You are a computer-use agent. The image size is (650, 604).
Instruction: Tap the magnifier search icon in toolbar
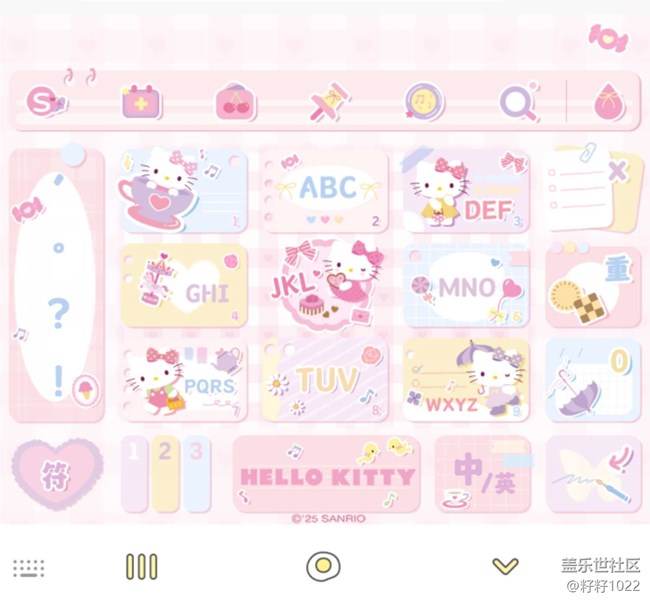click(x=517, y=101)
